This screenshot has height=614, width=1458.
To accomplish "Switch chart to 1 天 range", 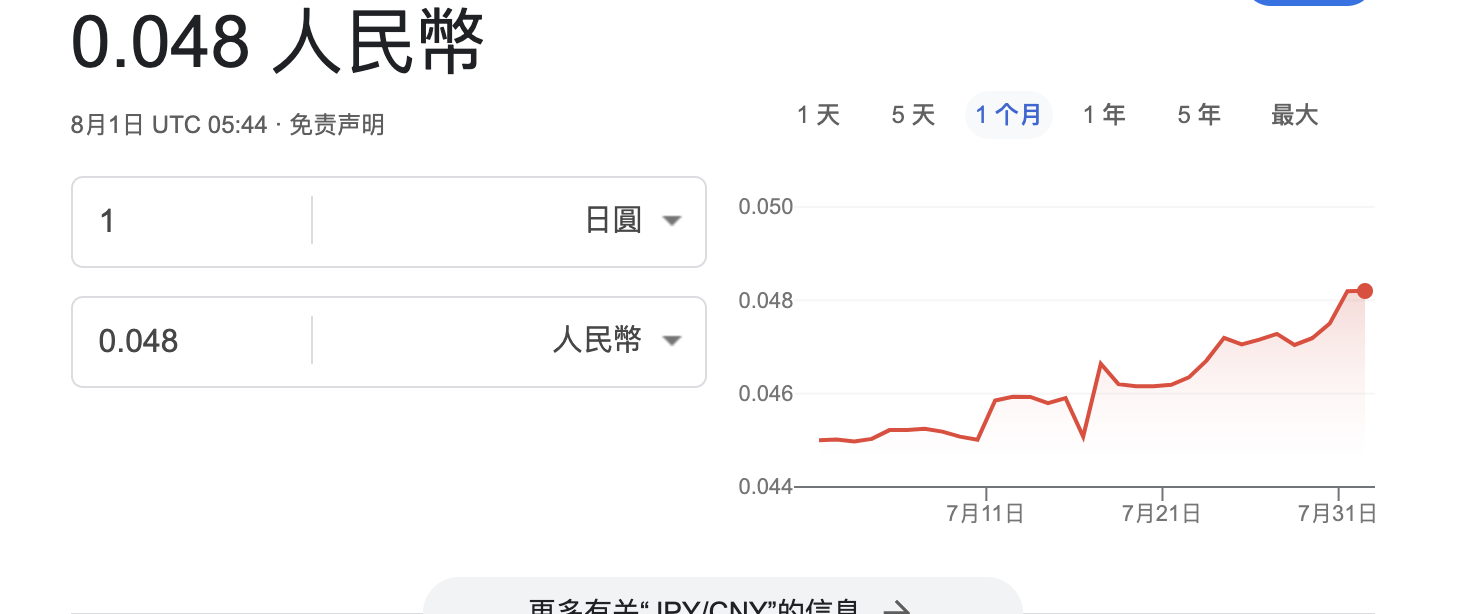I will (818, 115).
